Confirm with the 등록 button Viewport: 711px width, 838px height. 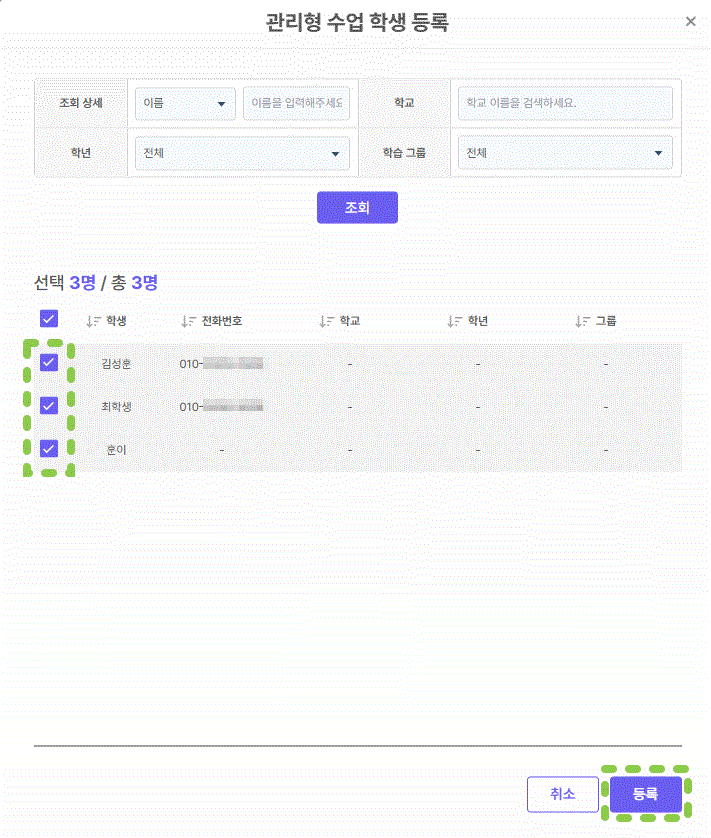pos(646,794)
